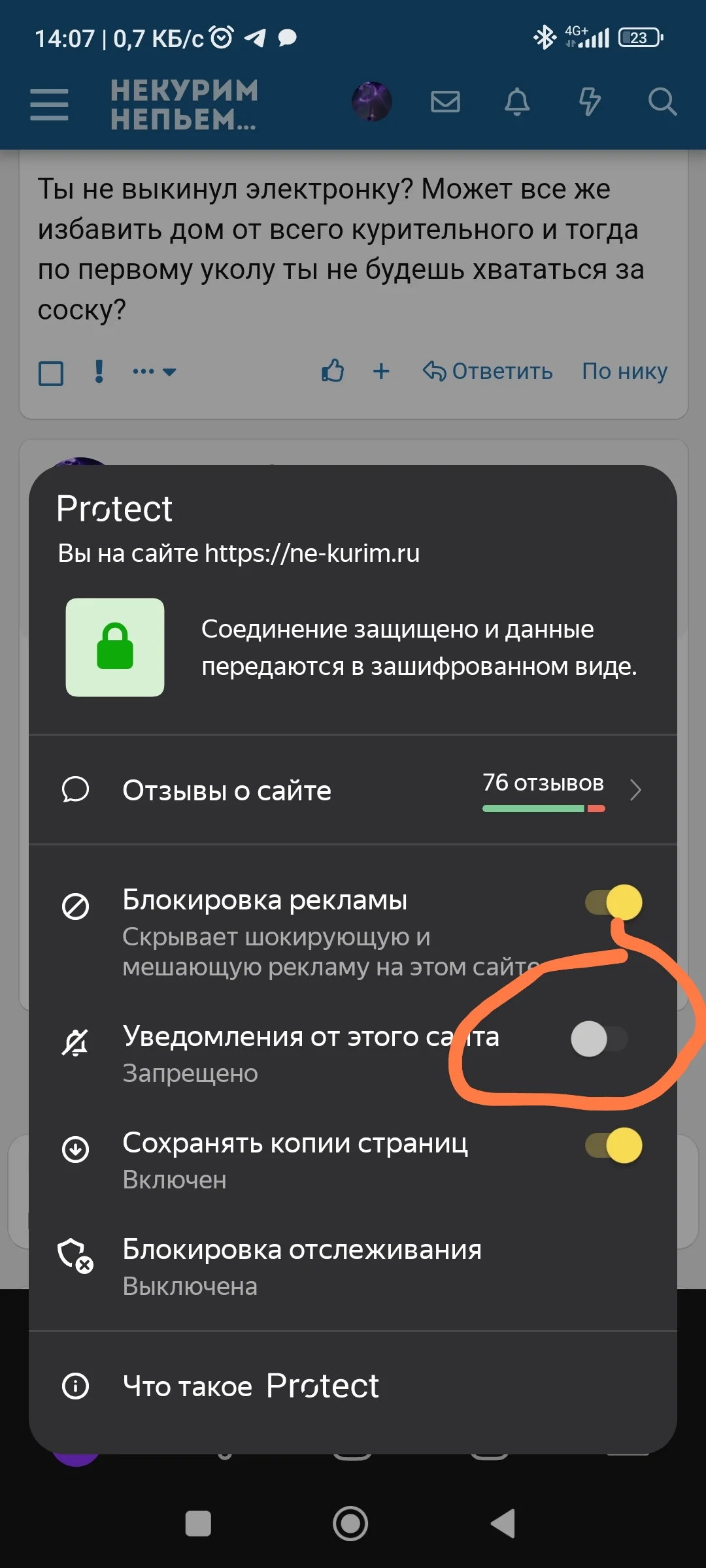Open site reviews via the chevron arrow
706x1568 pixels.
pos(635,791)
